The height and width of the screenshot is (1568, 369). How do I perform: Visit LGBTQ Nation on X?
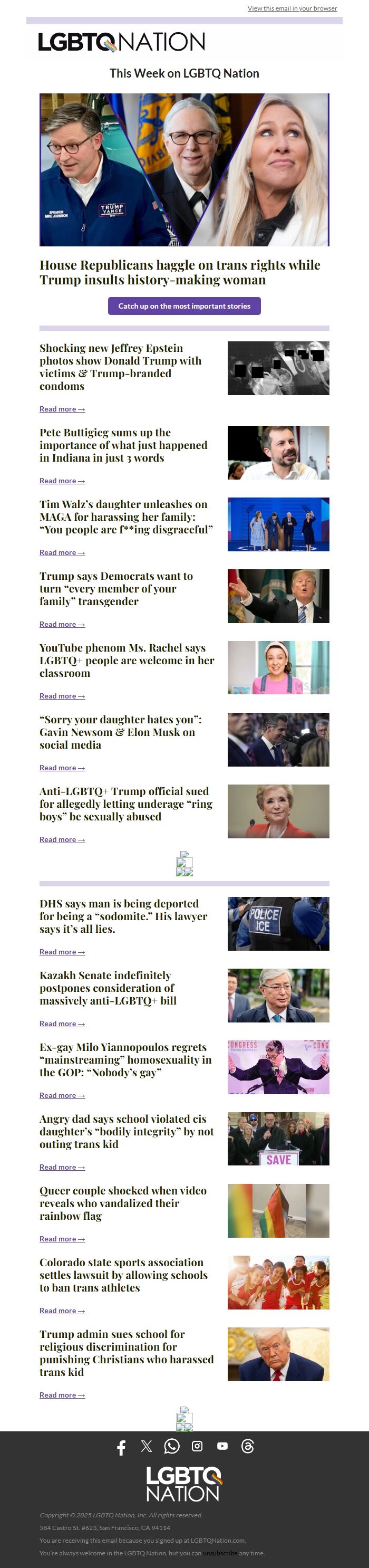tap(147, 1446)
